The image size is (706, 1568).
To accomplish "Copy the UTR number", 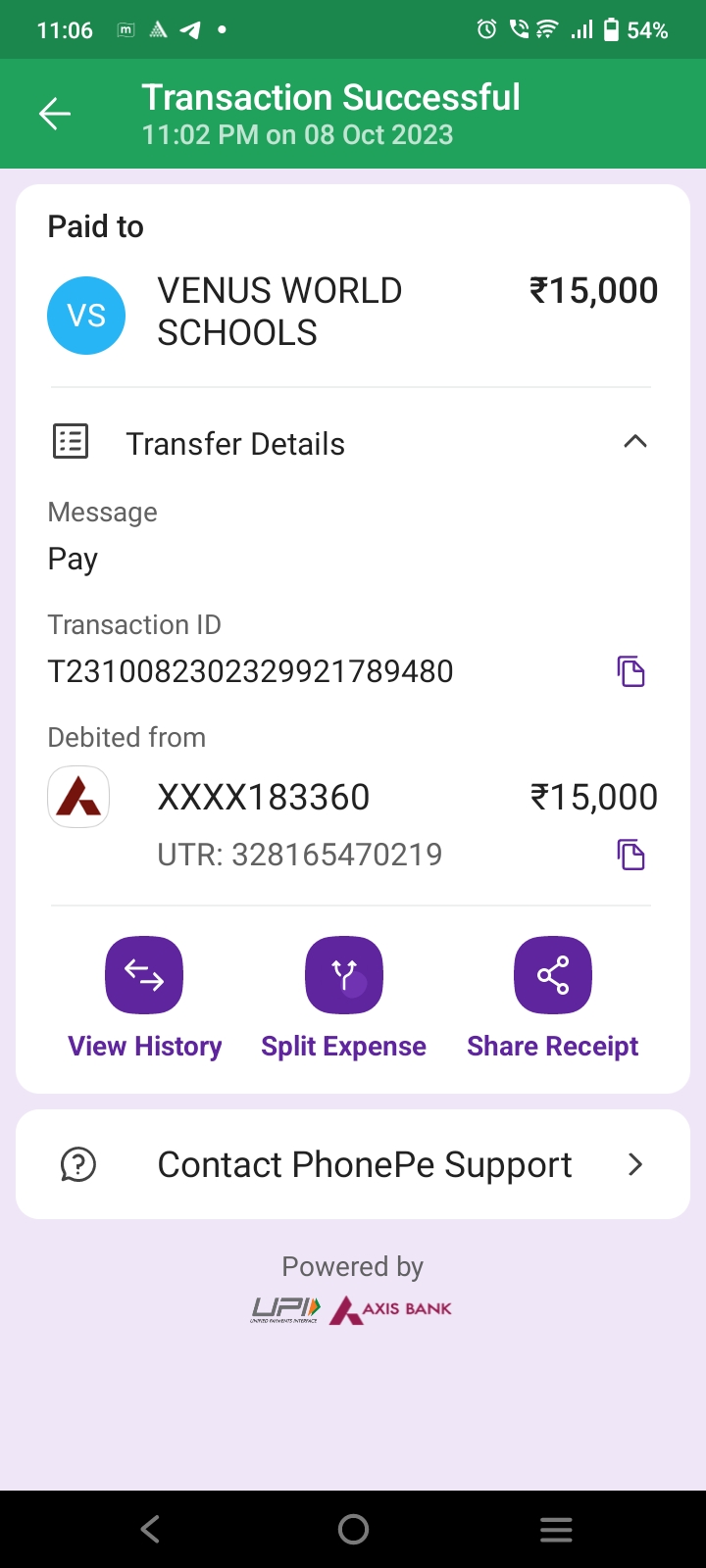I will pyautogui.click(x=630, y=855).
